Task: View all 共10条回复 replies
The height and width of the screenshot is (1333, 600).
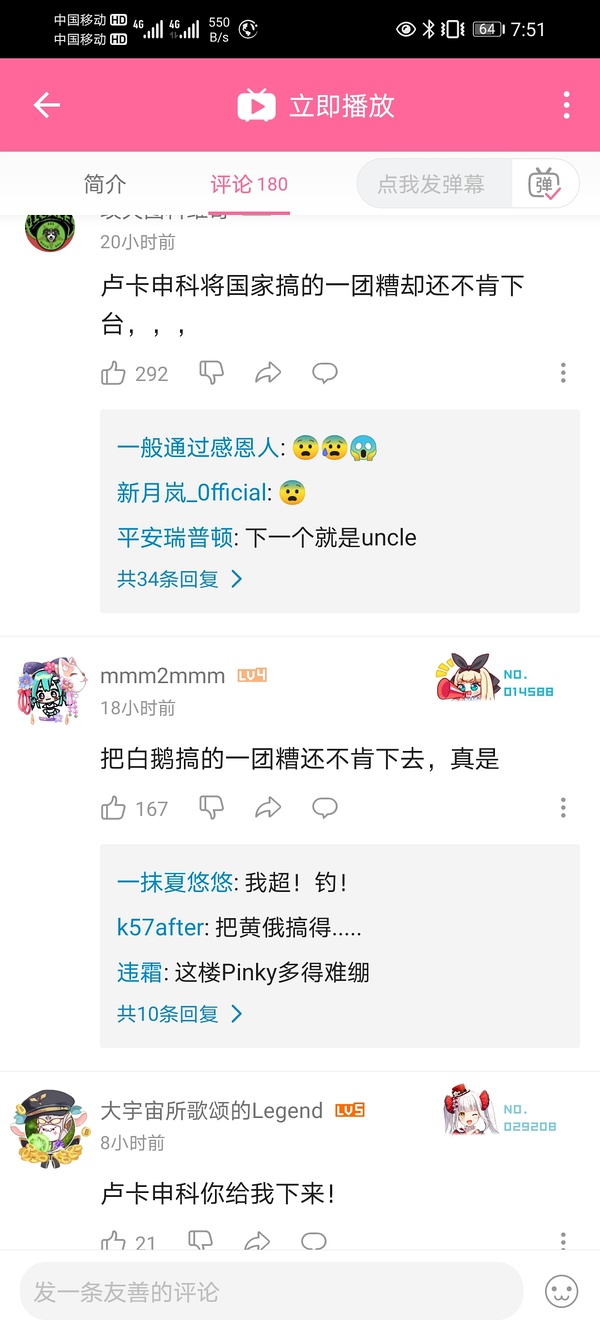Action: 180,1013
